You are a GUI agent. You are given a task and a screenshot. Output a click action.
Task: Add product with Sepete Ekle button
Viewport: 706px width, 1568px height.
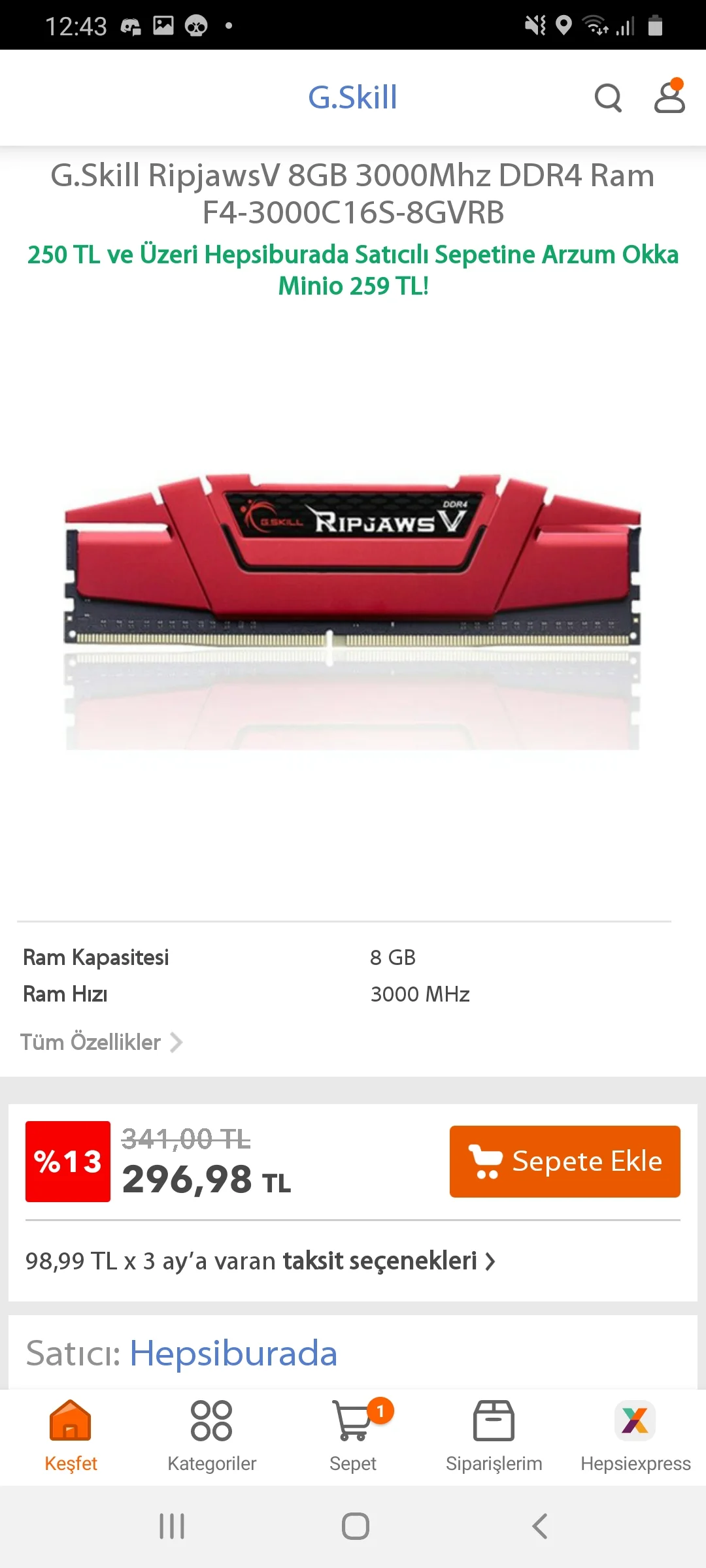tap(565, 1162)
